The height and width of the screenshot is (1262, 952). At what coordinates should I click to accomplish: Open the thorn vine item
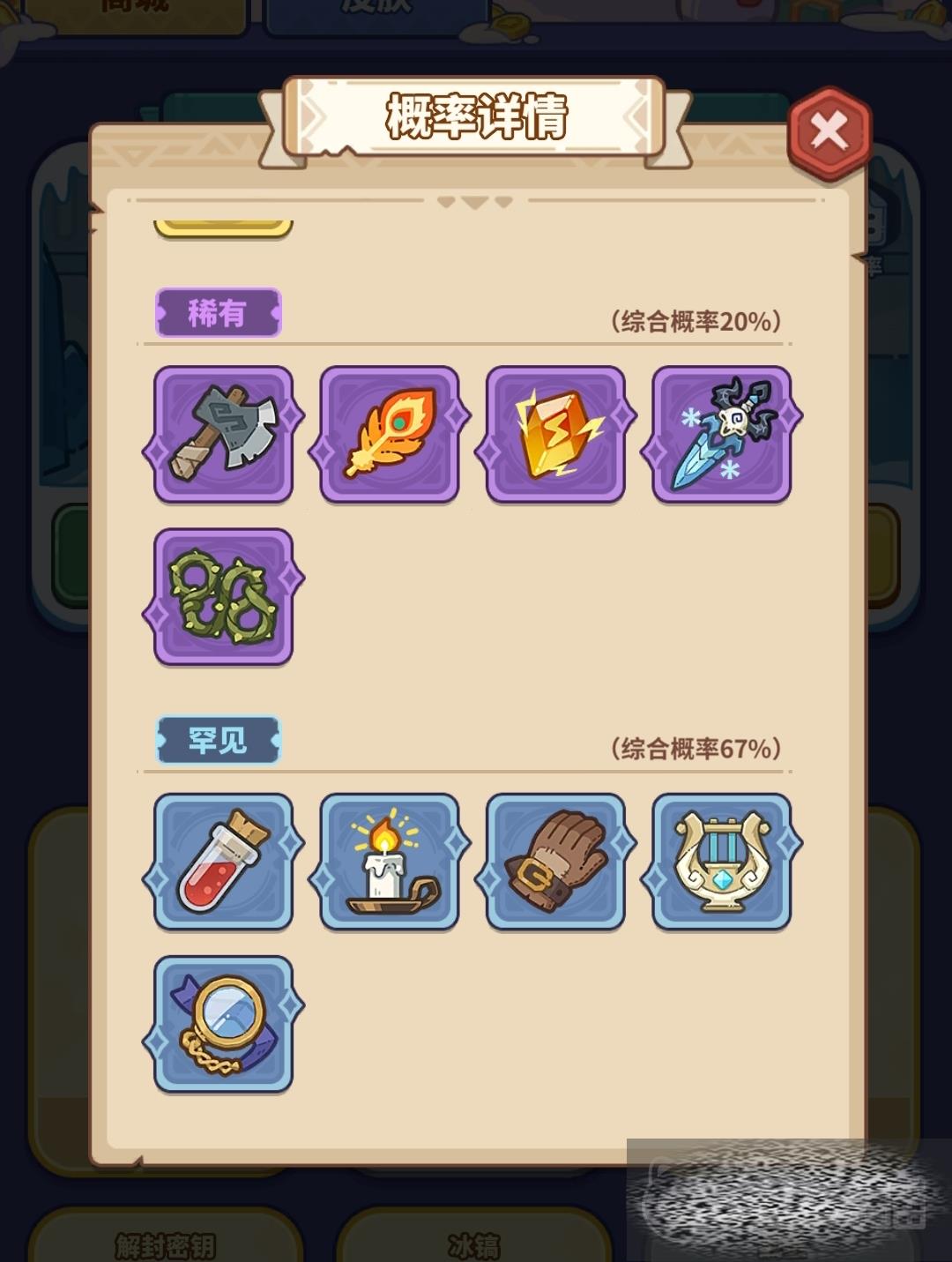tap(224, 596)
